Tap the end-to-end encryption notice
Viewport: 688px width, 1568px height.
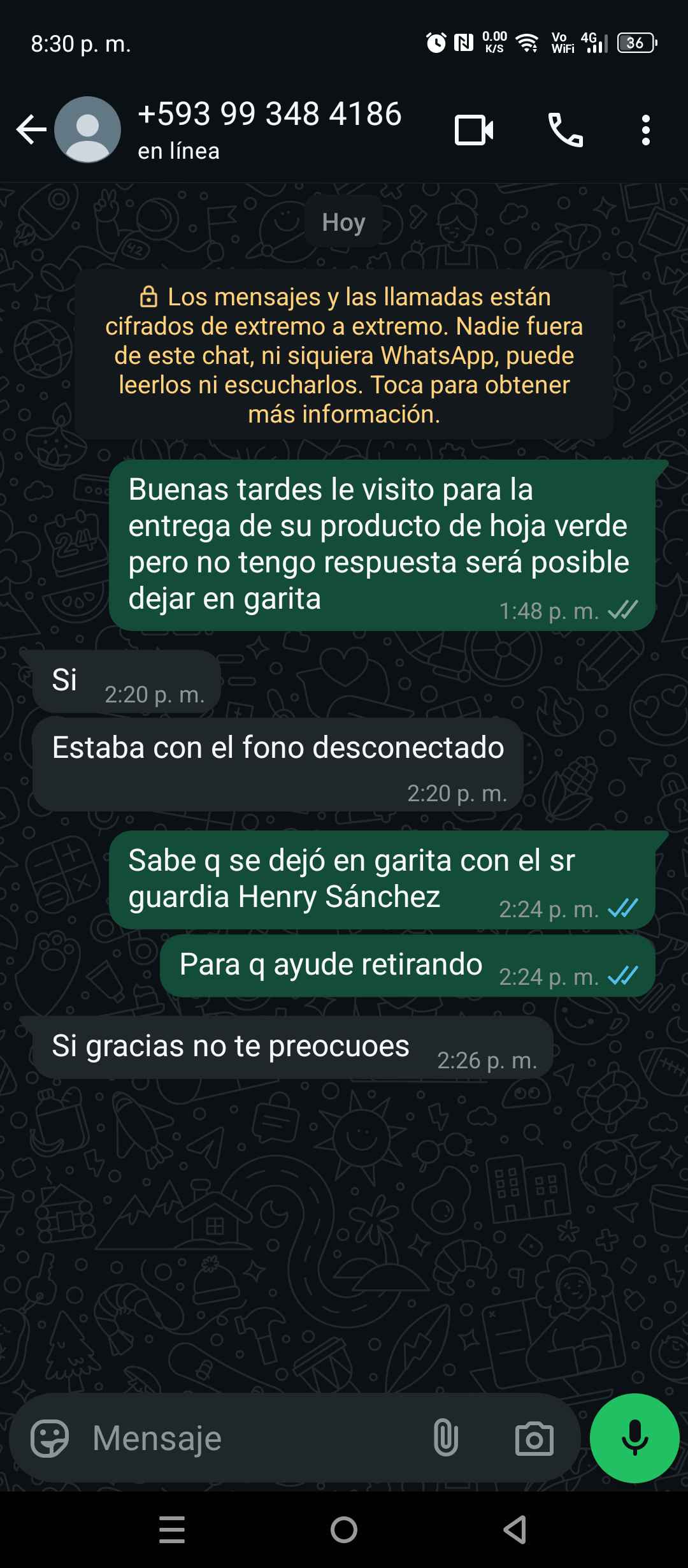344,355
